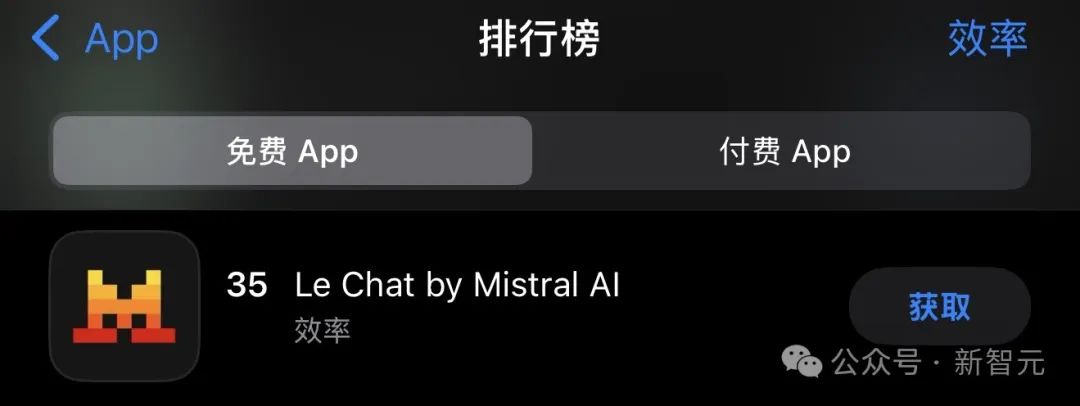Screen dimensions: 1080x406
Task: Open Le Chat by Mistral AI listing
Action: pyautogui.click(x=457, y=286)
